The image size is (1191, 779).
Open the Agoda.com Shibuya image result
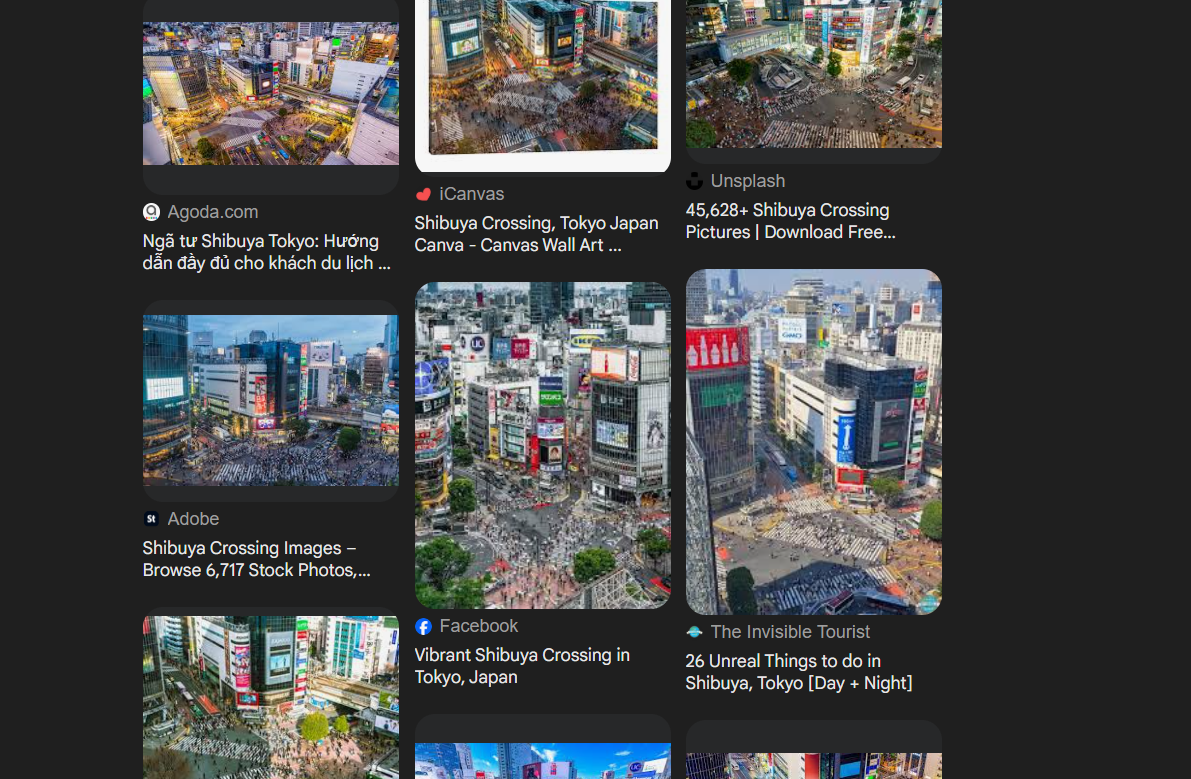pyautogui.click(x=270, y=93)
